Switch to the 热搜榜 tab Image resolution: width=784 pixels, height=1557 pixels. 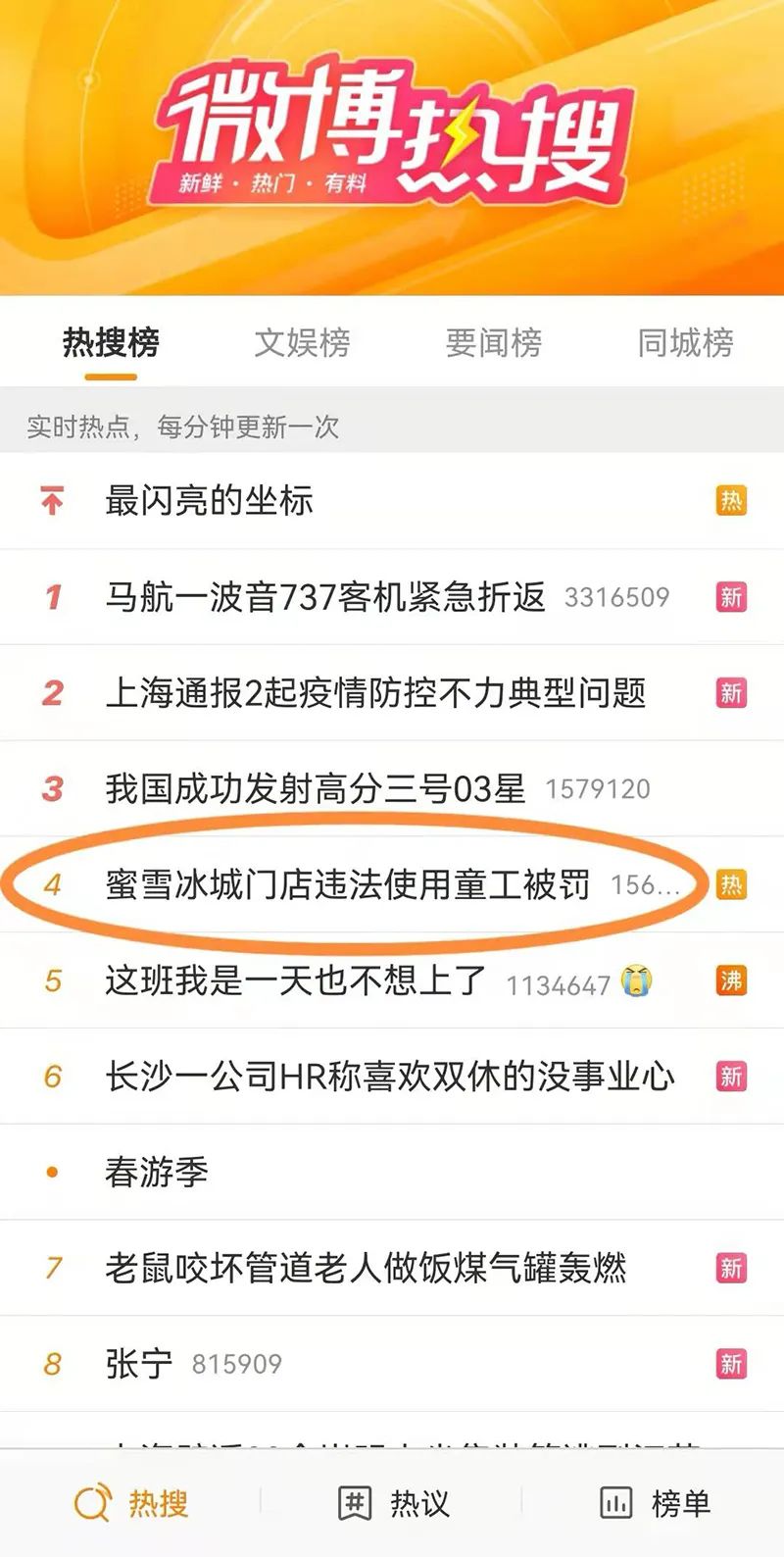pos(111,343)
